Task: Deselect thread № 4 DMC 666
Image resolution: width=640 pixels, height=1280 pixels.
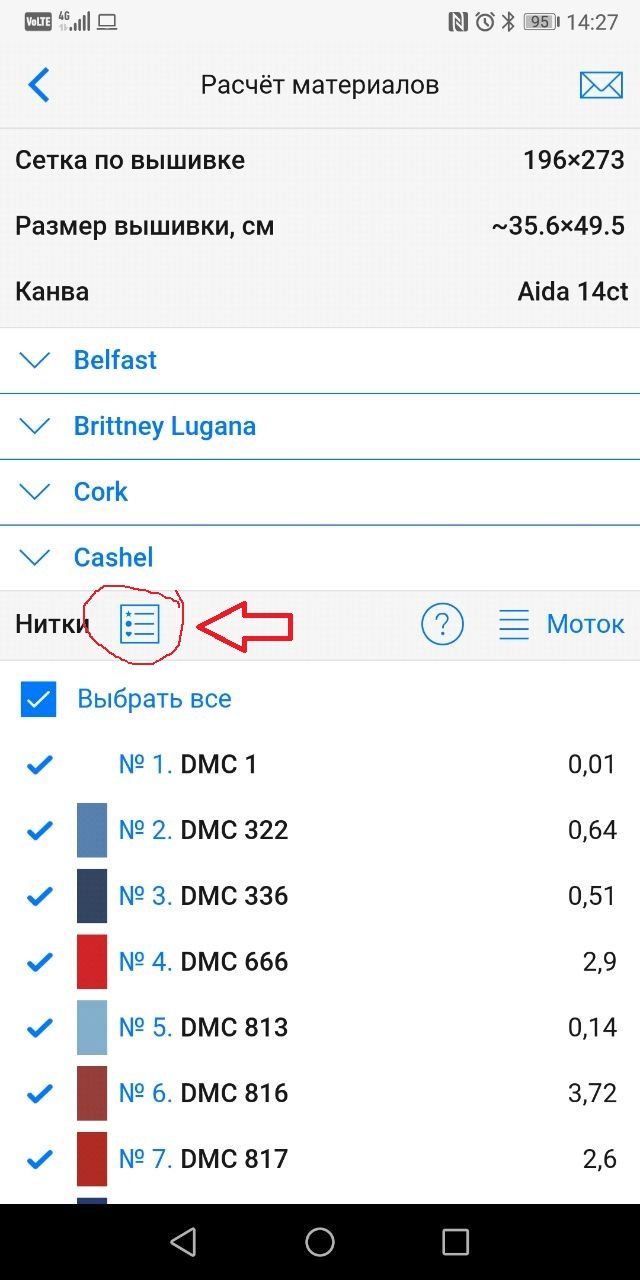Action: pos(39,962)
